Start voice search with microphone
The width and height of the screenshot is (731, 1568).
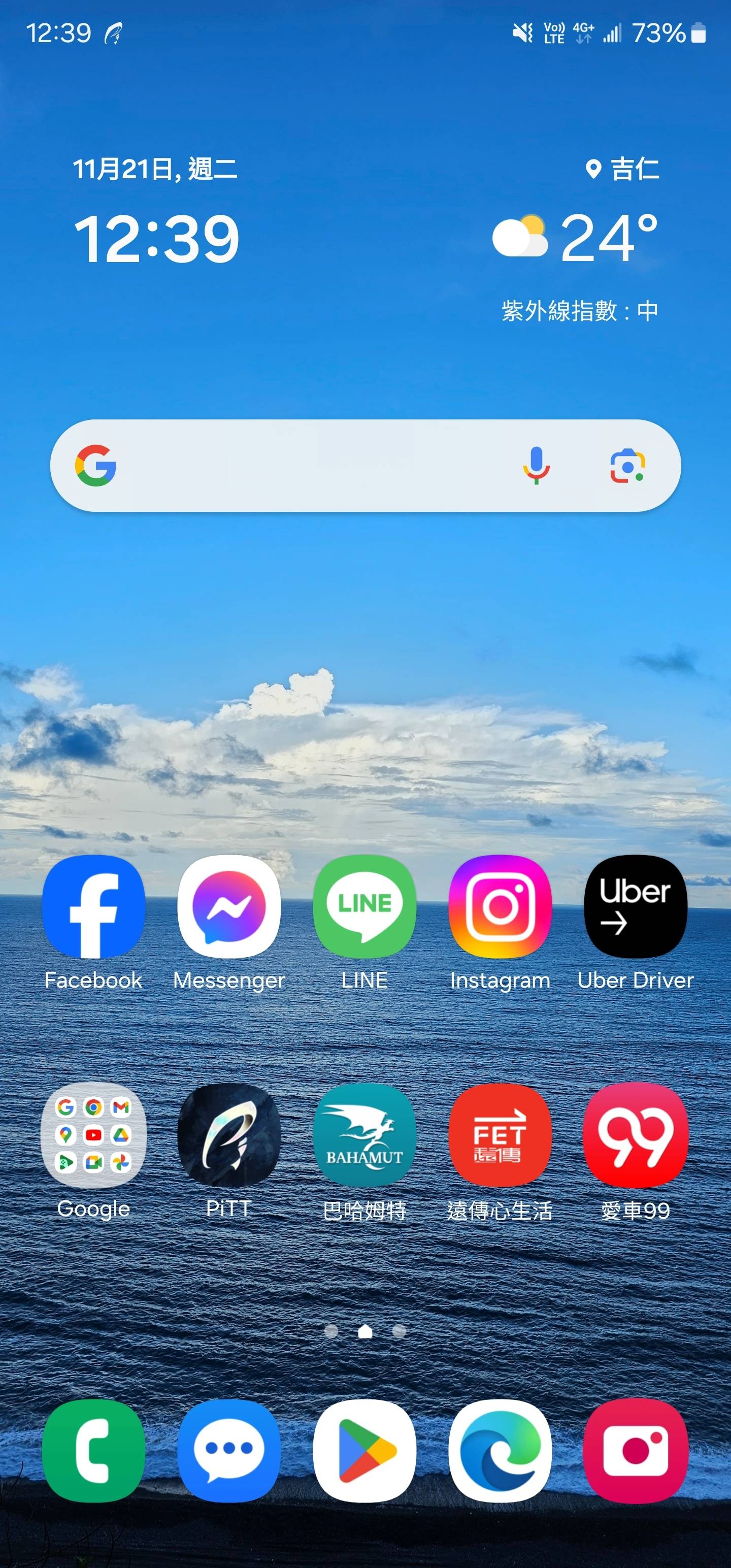pos(536,466)
